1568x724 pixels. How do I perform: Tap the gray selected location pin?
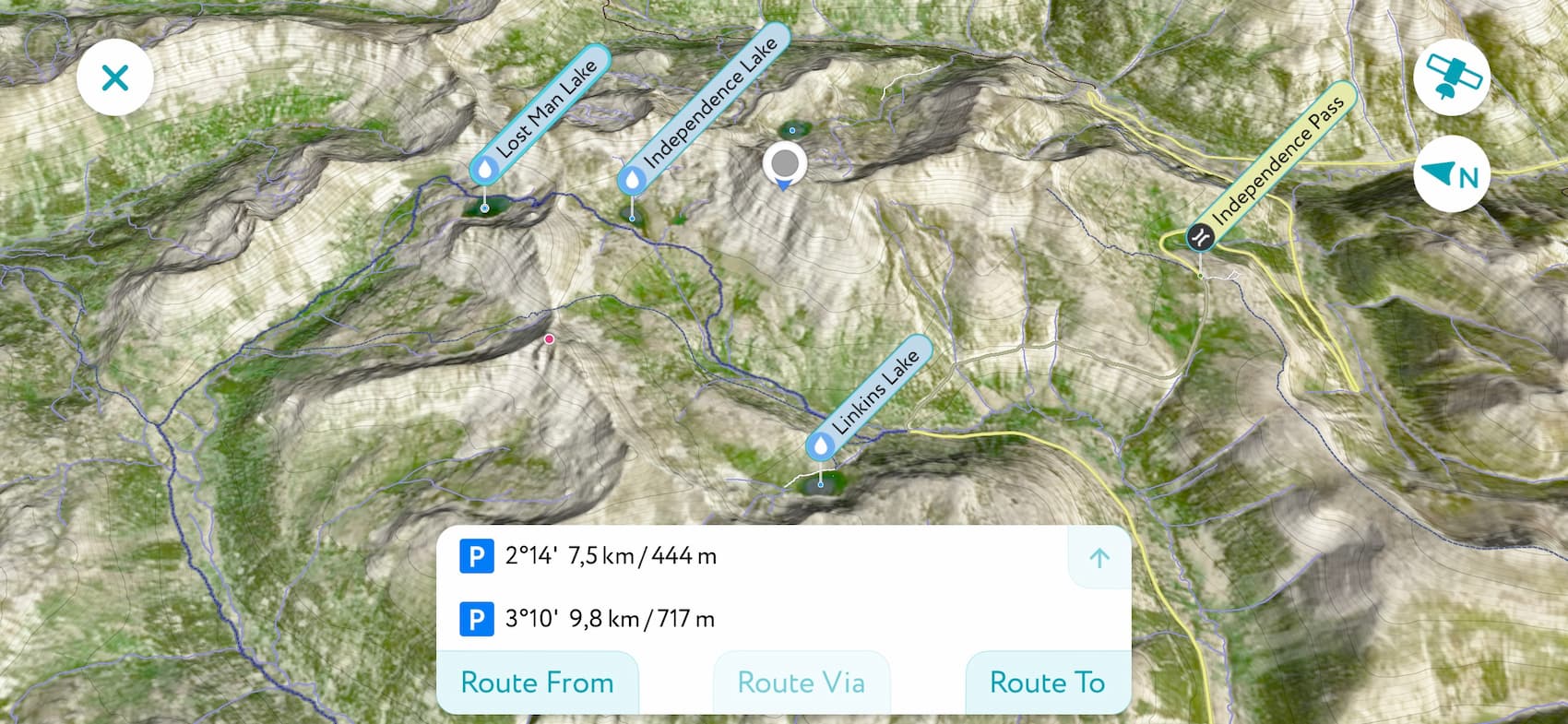click(x=784, y=164)
